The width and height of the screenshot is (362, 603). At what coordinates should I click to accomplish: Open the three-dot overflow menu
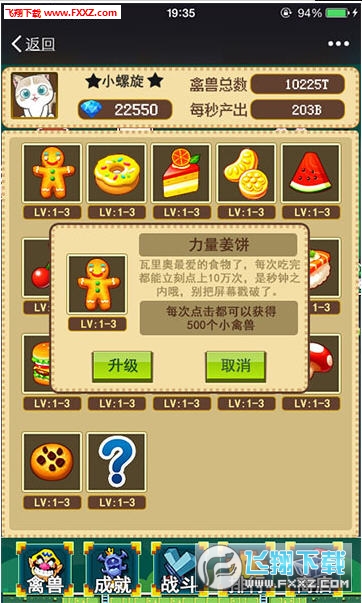point(339,44)
